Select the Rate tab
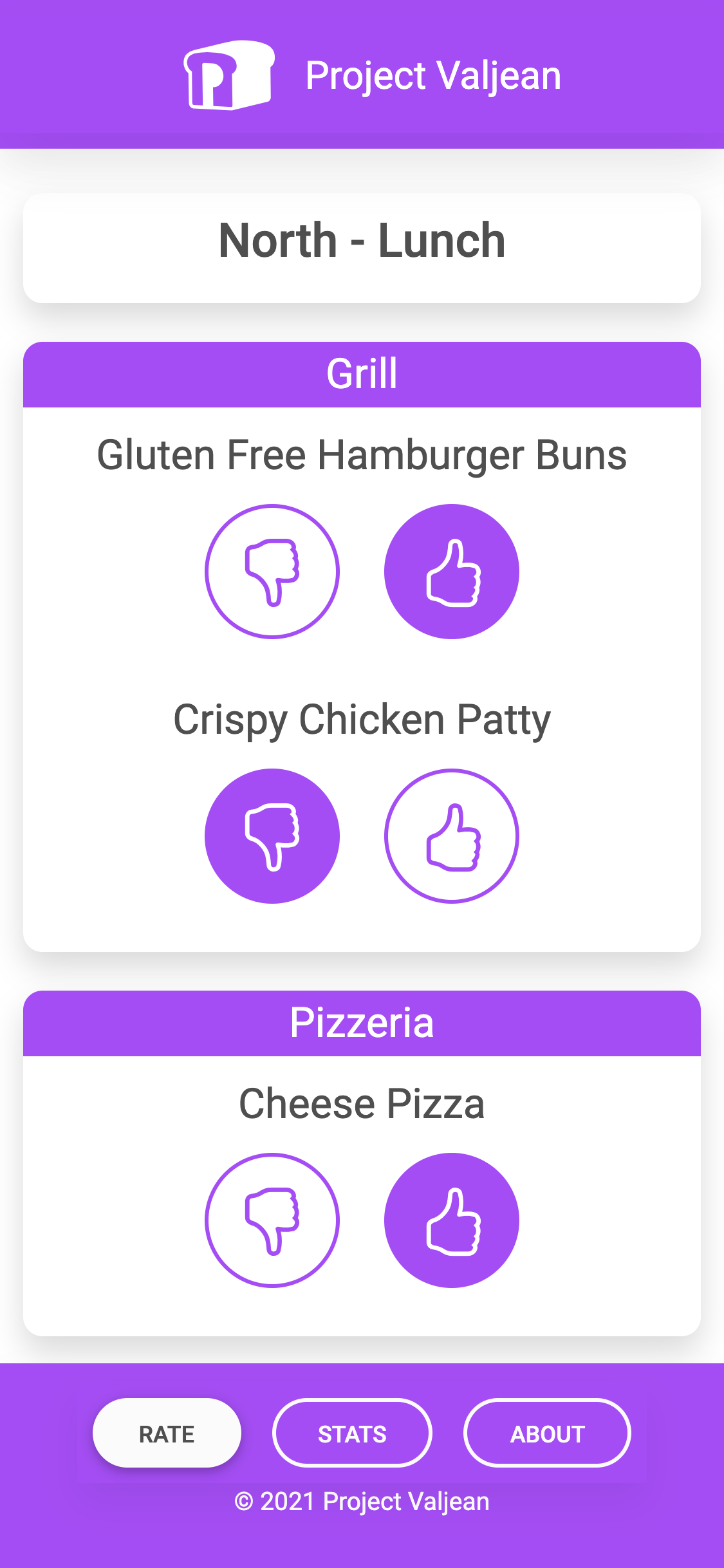The image size is (724, 1568). click(167, 1433)
